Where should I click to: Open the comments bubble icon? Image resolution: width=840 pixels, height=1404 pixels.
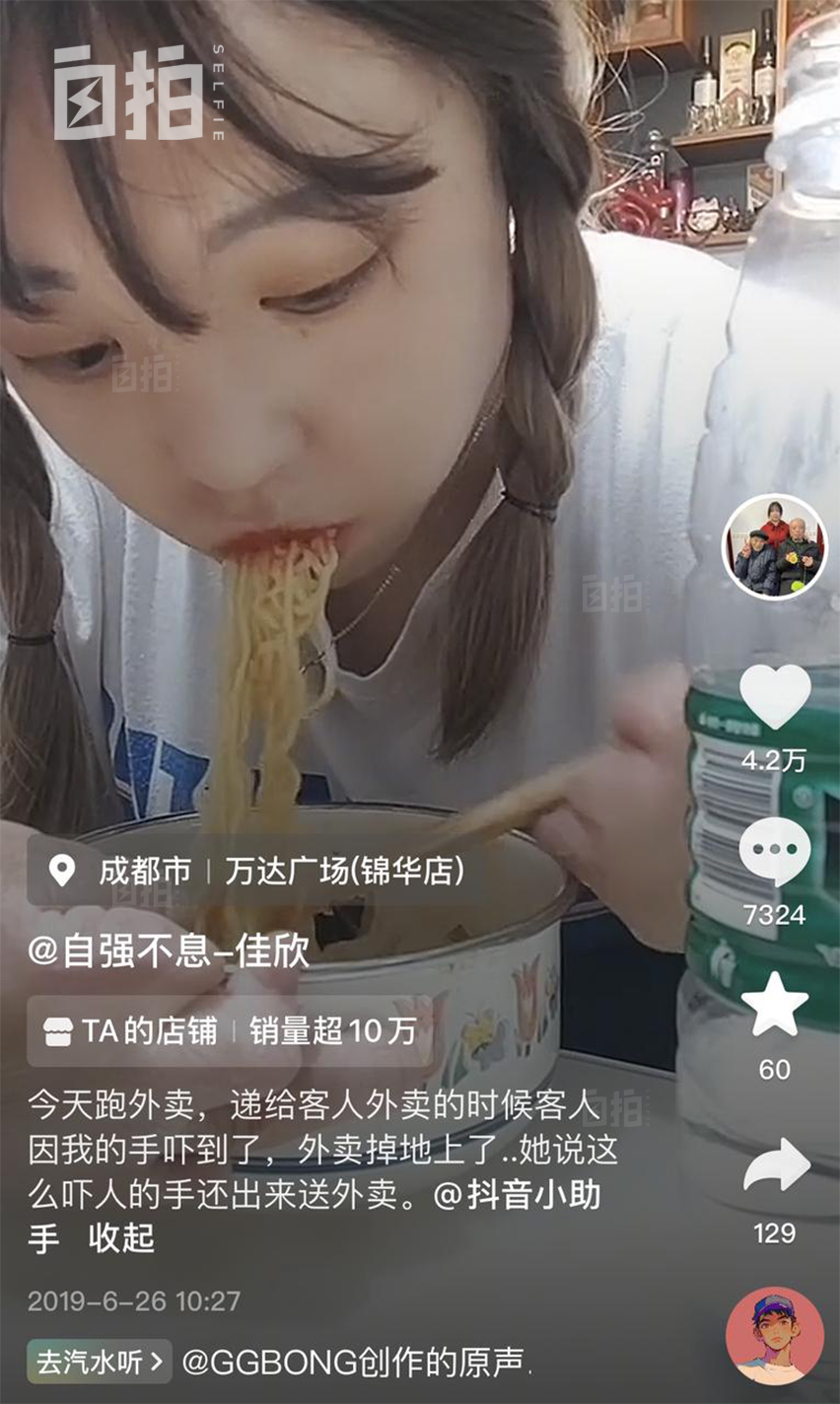click(x=775, y=852)
